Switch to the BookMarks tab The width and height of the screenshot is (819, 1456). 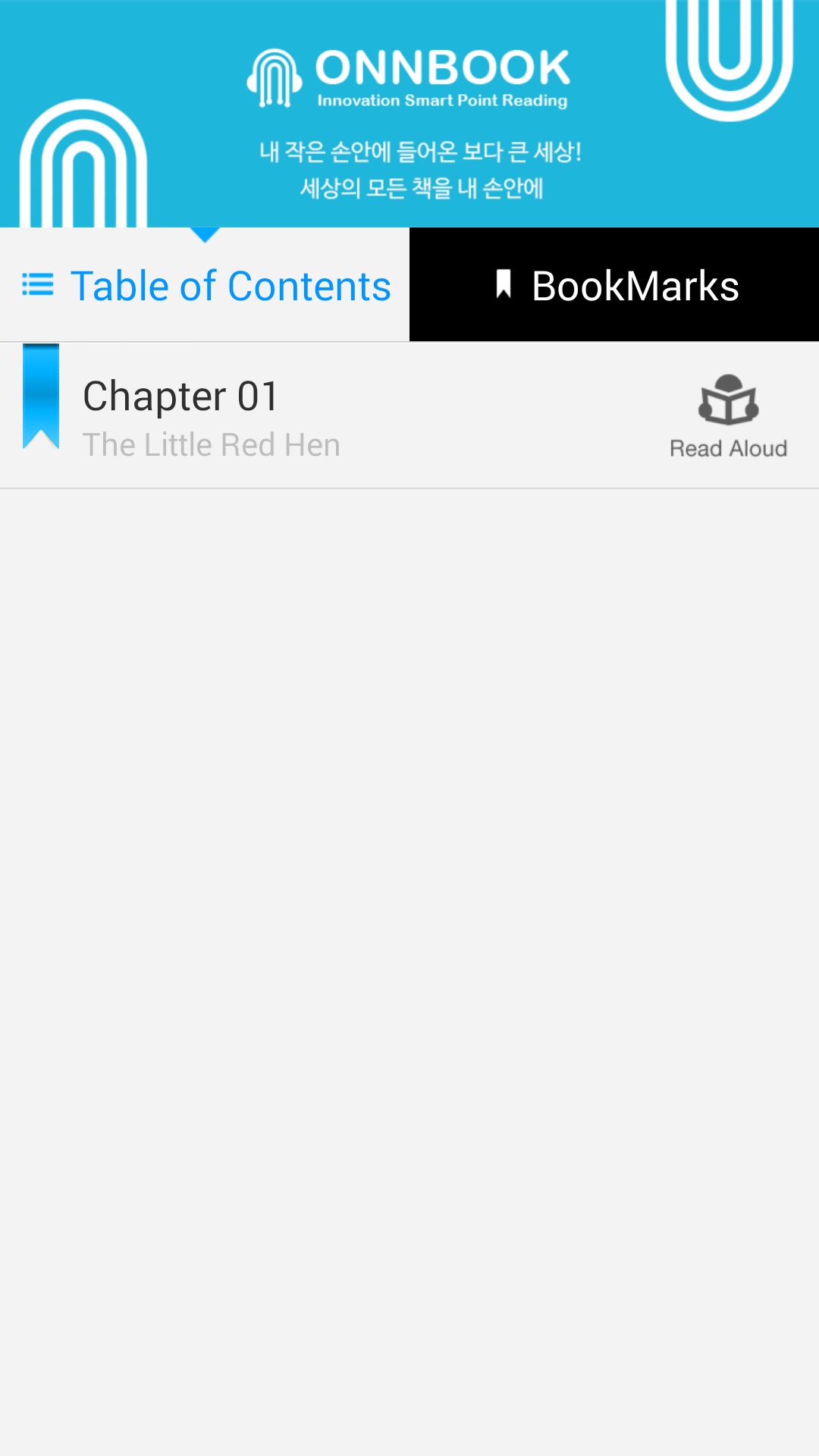[x=614, y=286]
